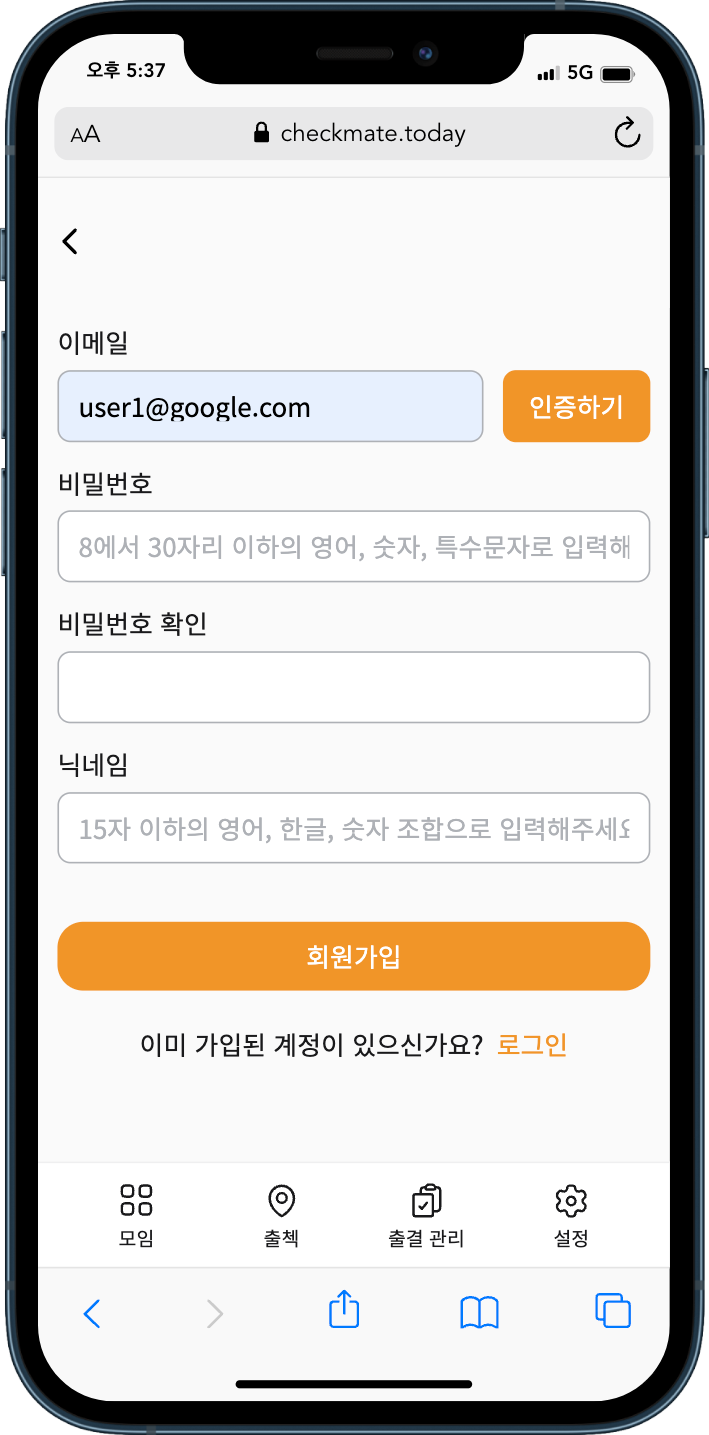Open the 출결 관리 tab
This screenshot has height=1435, width=709.
point(426,1215)
